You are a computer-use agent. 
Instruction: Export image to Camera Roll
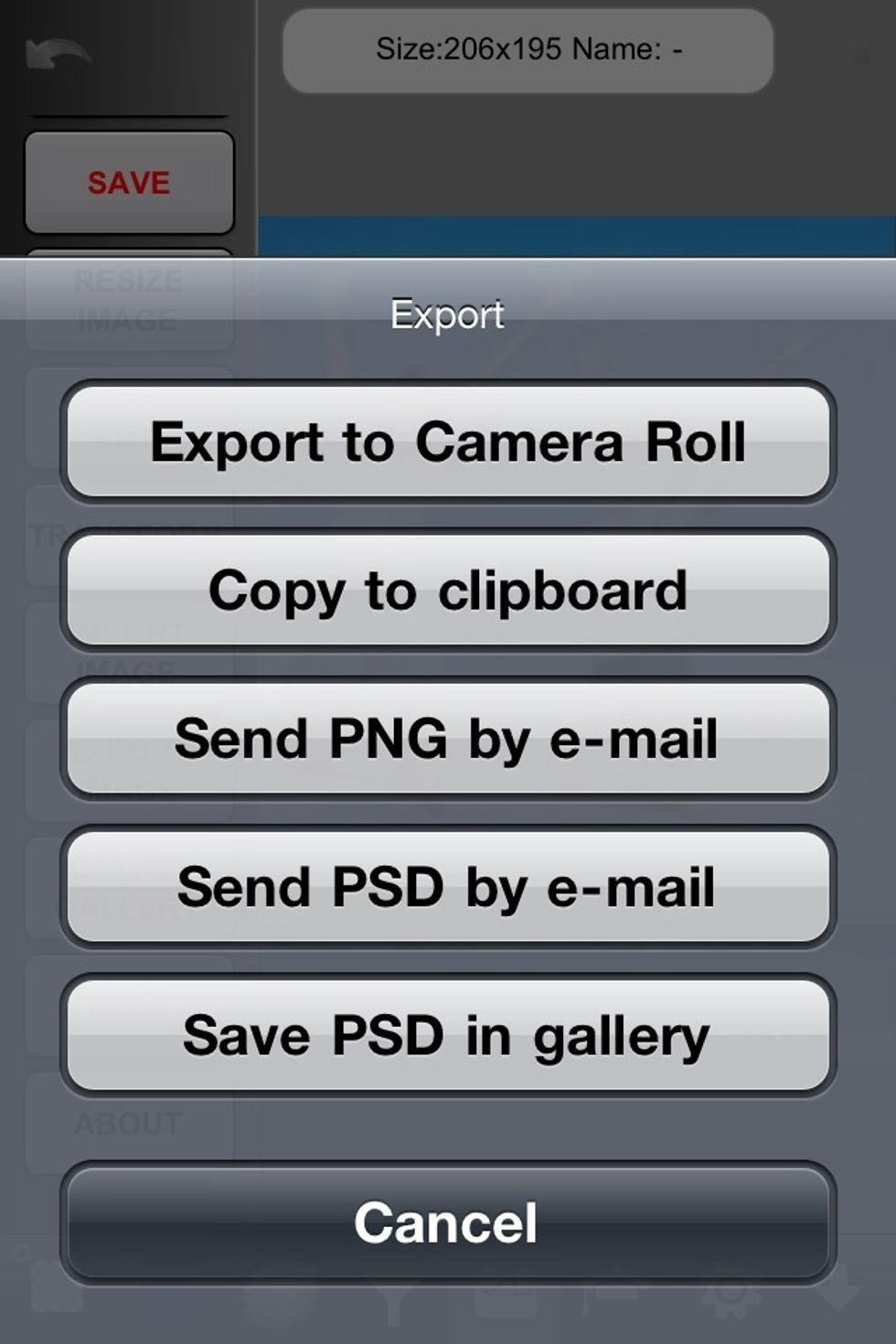(x=448, y=443)
